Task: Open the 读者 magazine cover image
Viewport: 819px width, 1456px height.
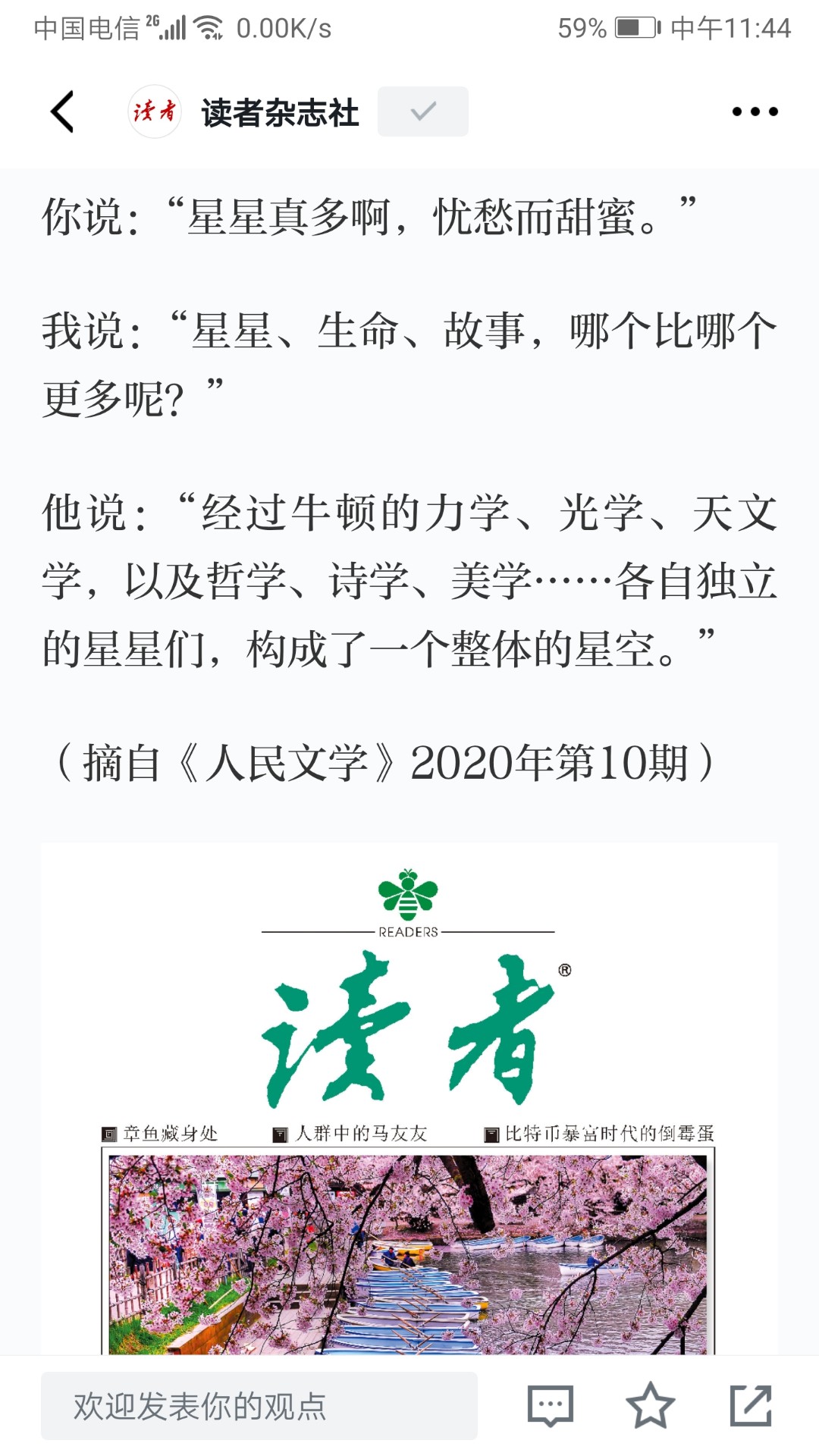Action: pos(409,1099)
